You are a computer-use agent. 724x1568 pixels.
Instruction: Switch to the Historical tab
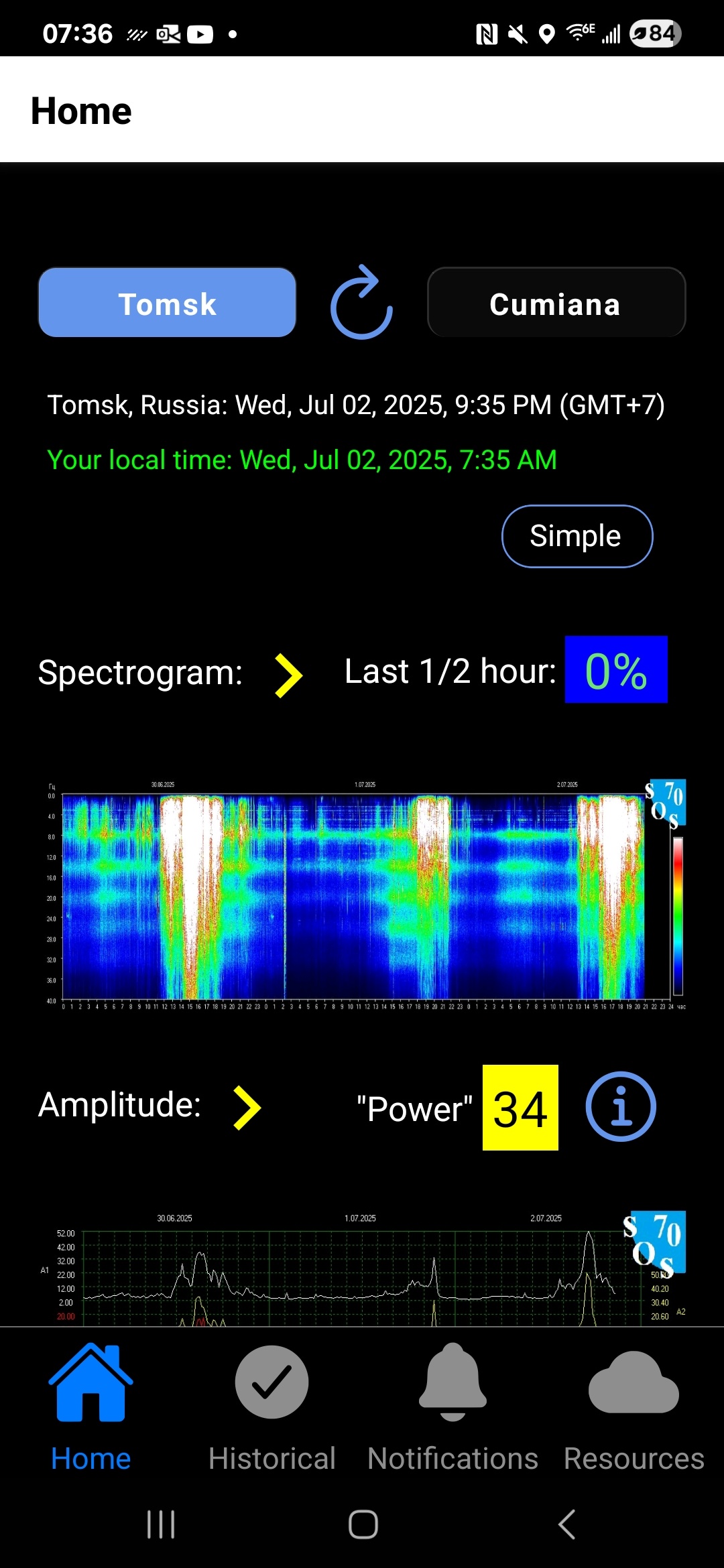tap(271, 1407)
